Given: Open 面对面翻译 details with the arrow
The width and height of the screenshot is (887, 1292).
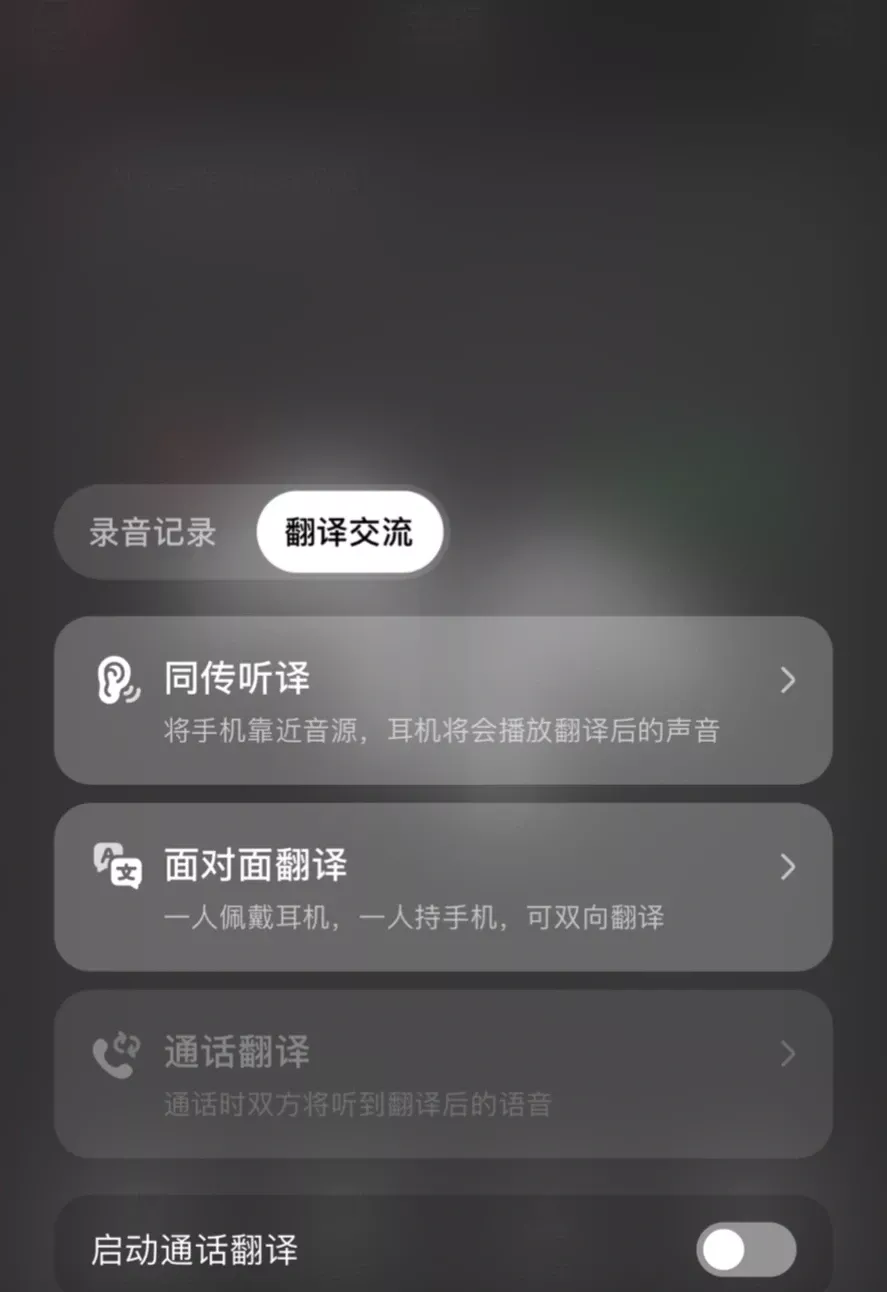Looking at the screenshot, I should pos(787,864).
